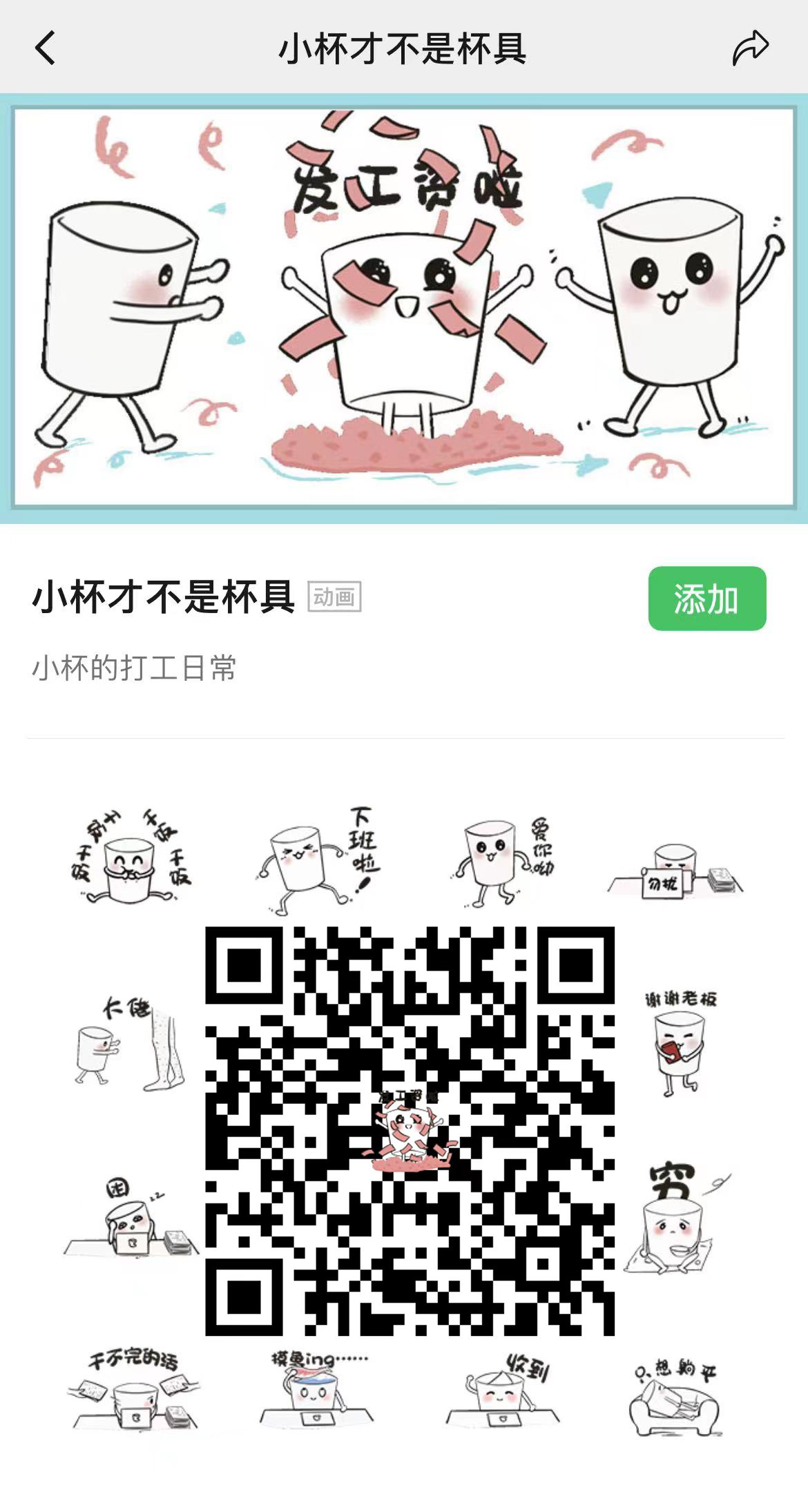Share this sticker pack

(x=750, y=48)
